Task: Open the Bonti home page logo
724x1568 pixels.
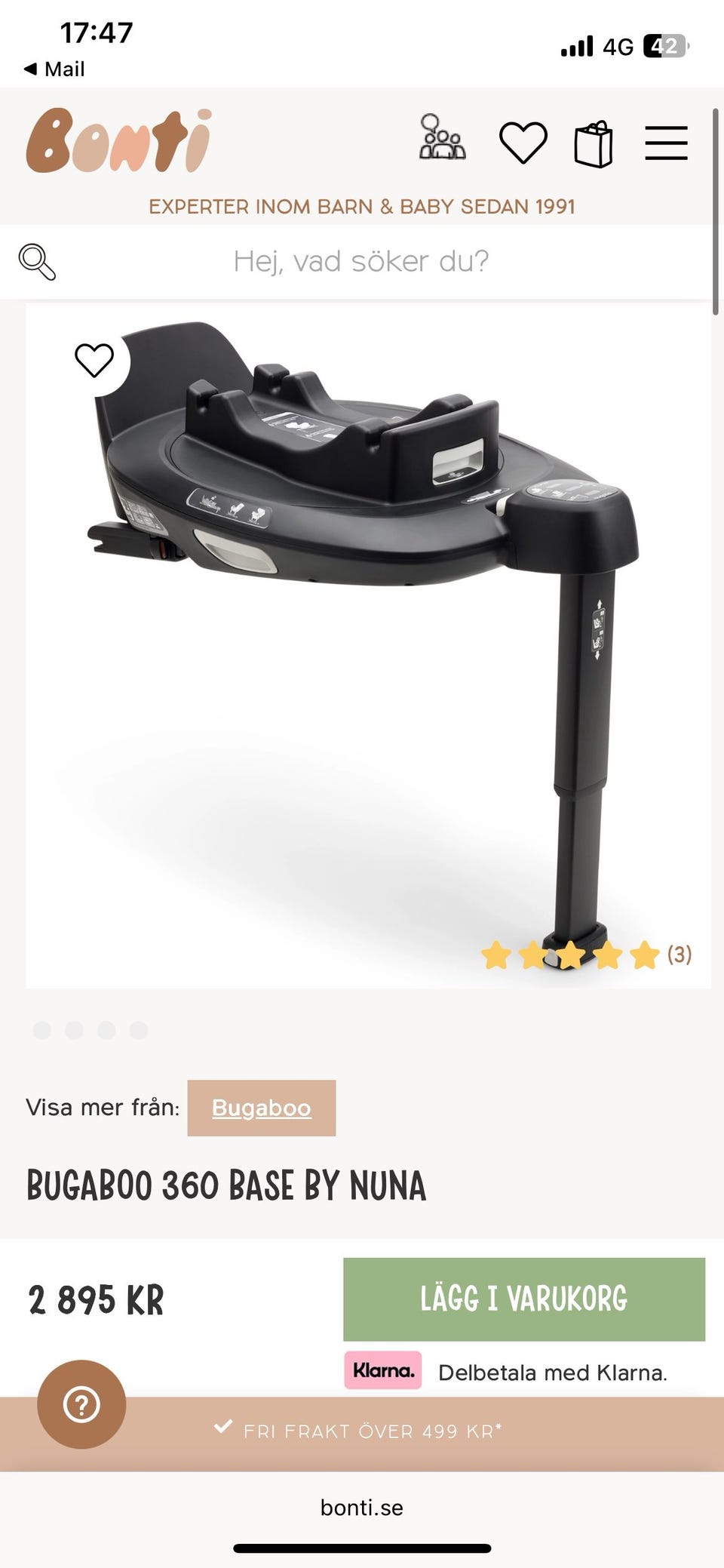Action: 118,140
